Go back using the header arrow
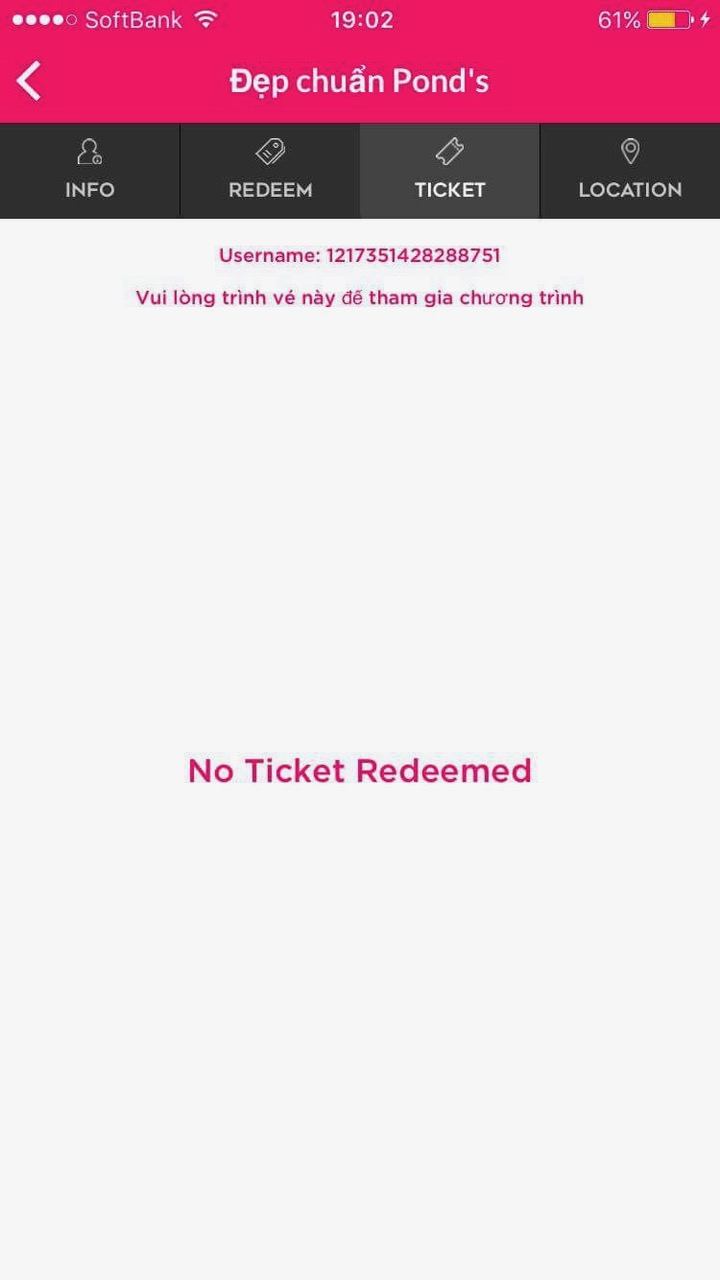 [30, 81]
